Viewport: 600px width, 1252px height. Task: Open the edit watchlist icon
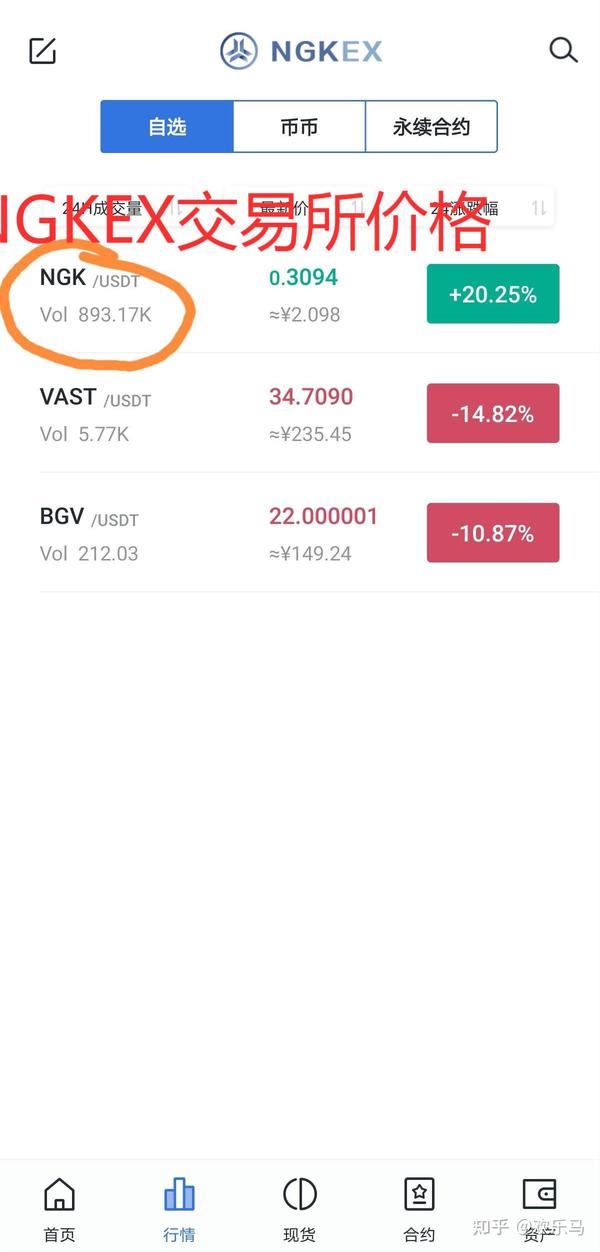click(x=43, y=51)
